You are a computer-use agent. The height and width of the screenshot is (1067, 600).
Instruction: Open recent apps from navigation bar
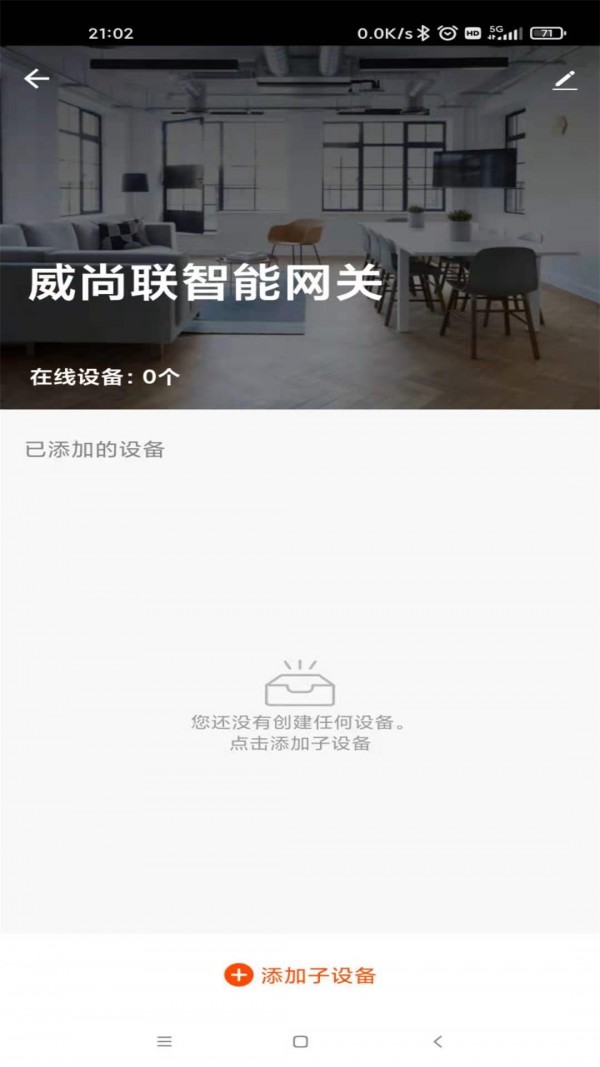(x=165, y=1041)
